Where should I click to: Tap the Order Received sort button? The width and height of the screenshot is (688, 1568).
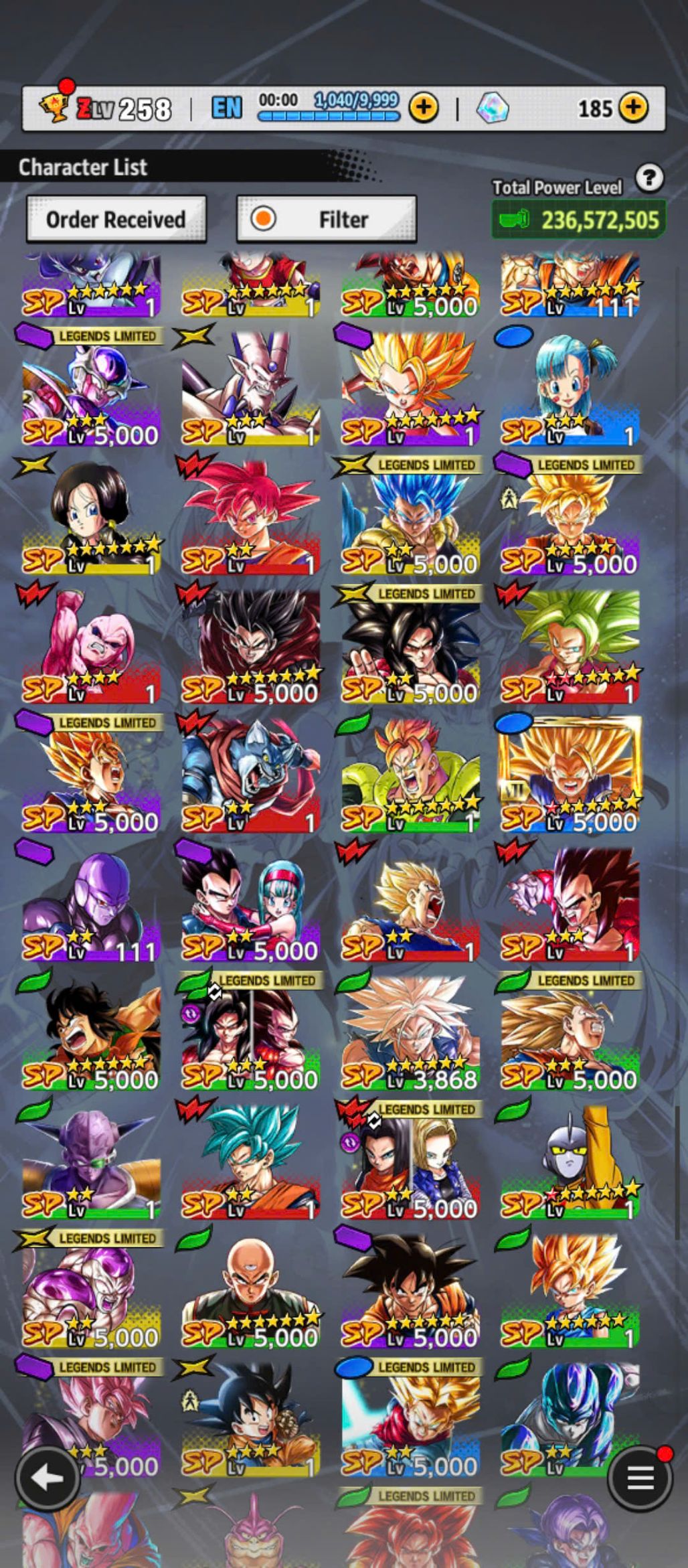116,219
